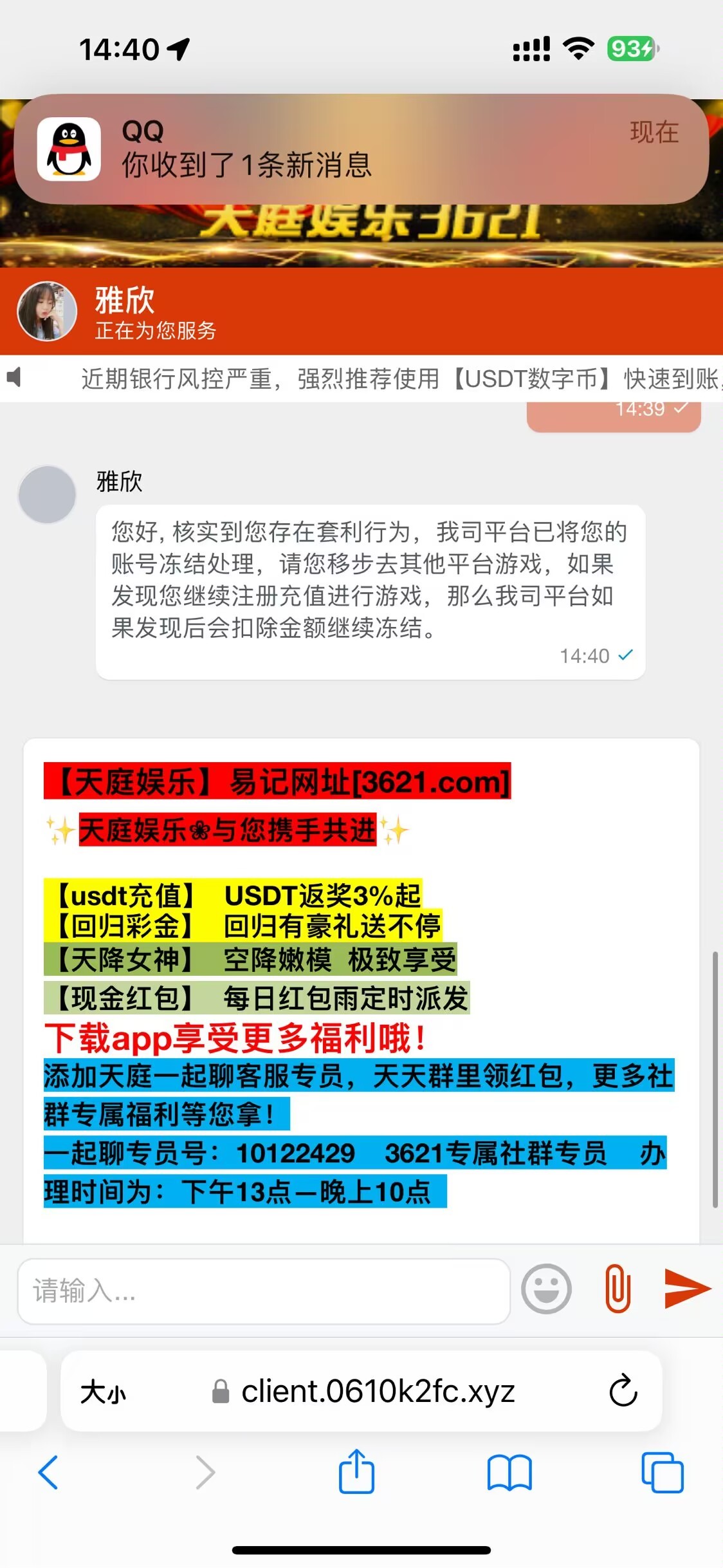Attach a file with the paperclip
This screenshot has width=723, height=1568.
coord(618,1289)
